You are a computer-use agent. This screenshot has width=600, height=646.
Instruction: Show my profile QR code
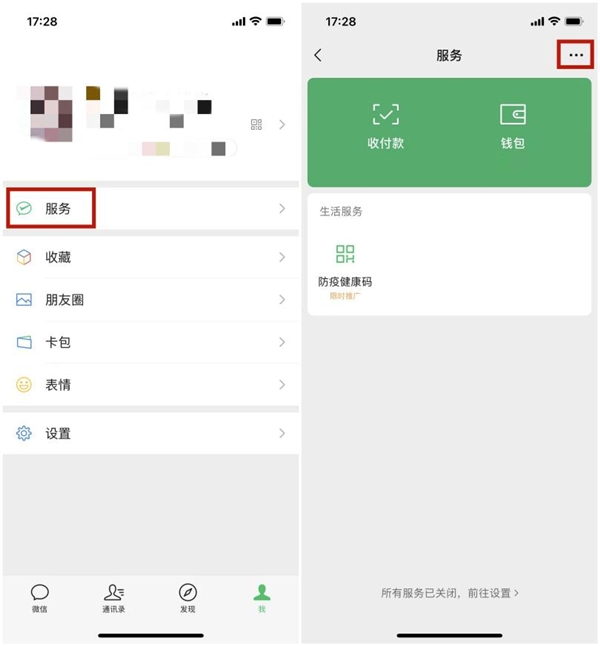256,124
